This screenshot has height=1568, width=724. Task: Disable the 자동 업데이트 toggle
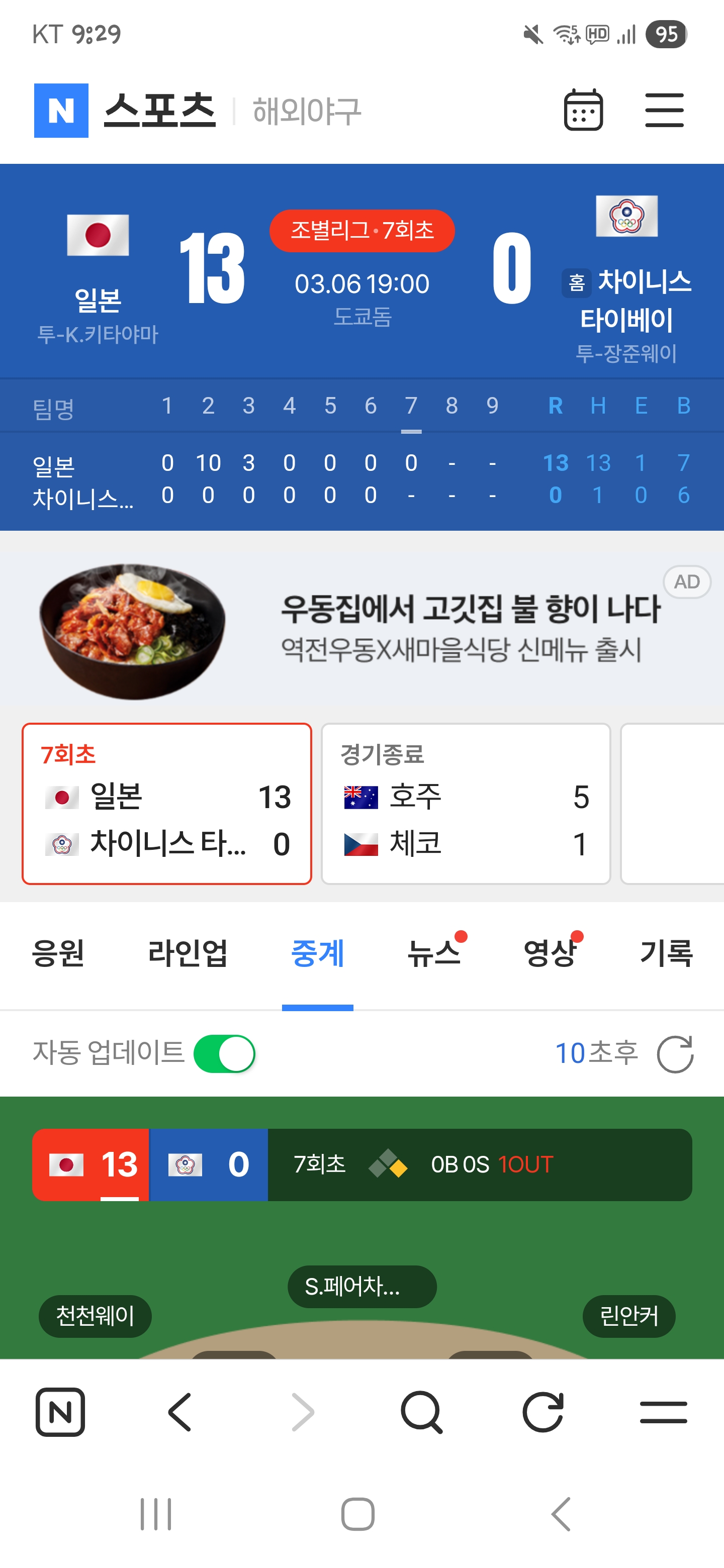224,1054
